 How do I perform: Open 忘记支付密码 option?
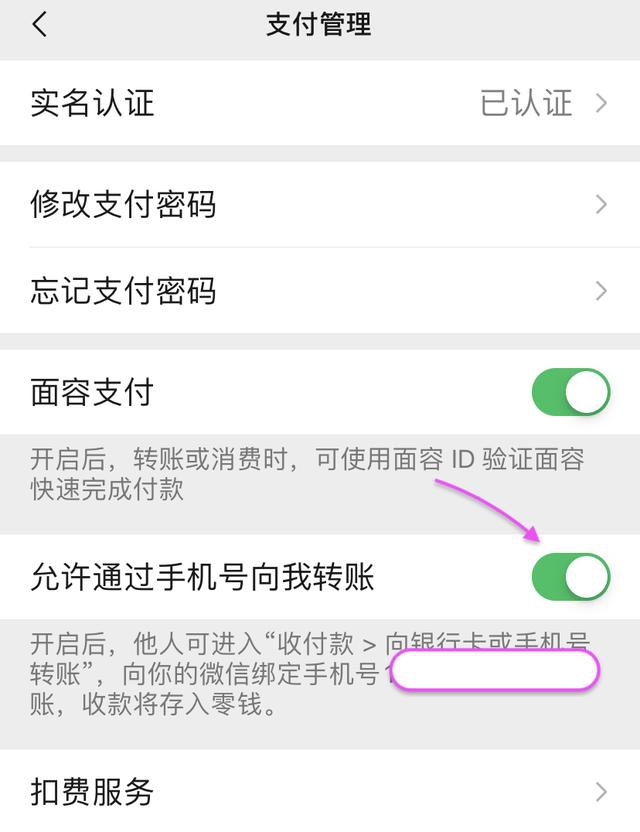(320, 291)
